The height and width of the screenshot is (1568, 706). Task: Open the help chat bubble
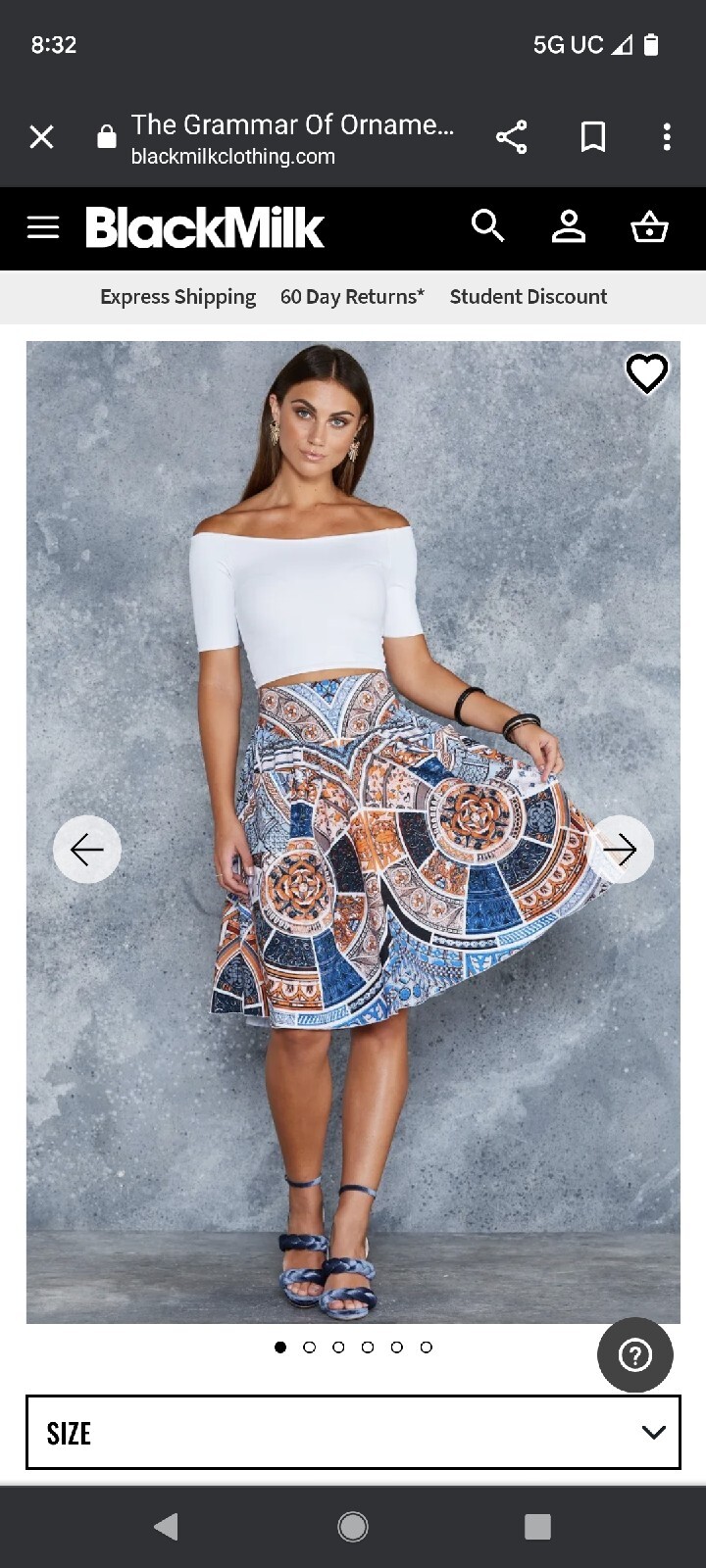tap(634, 1355)
